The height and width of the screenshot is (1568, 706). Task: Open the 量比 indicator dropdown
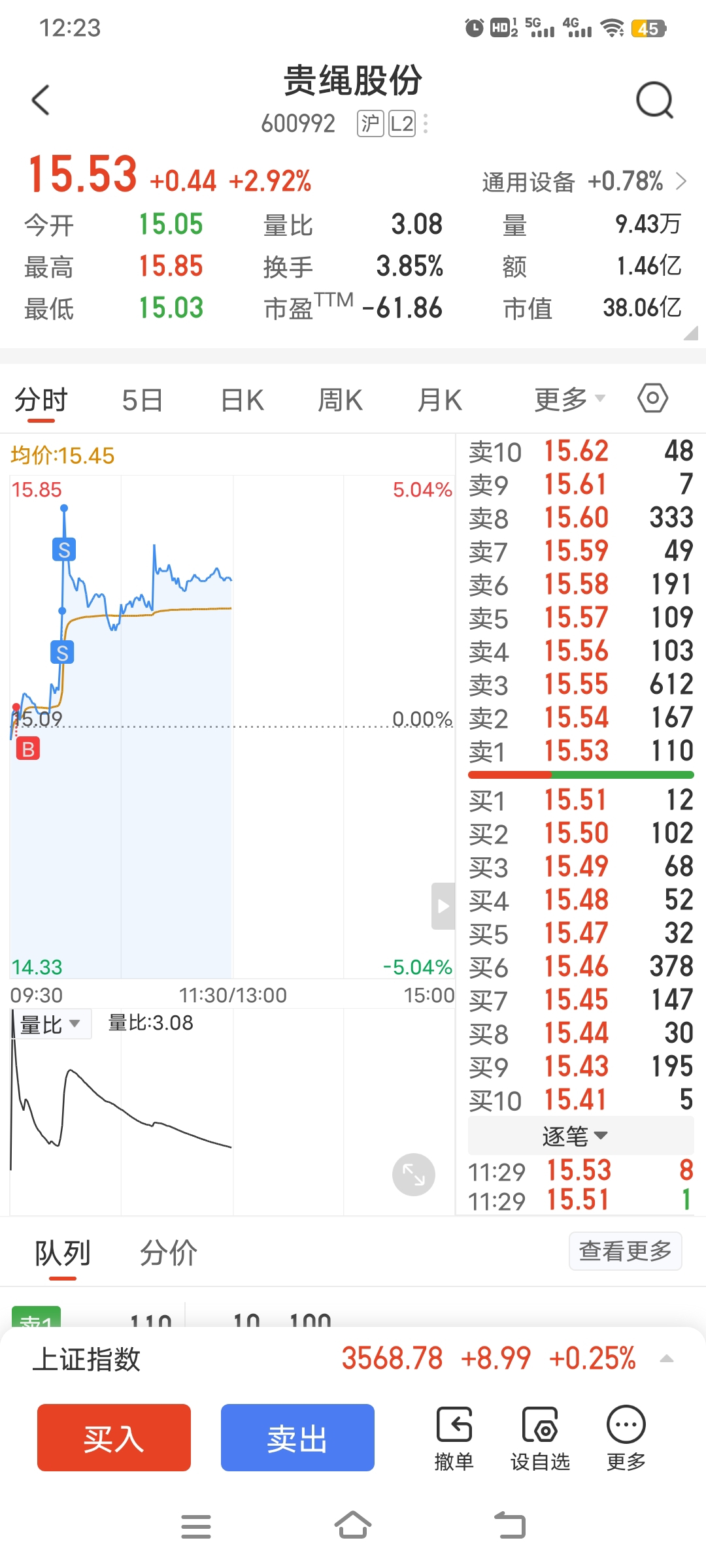point(51,1024)
